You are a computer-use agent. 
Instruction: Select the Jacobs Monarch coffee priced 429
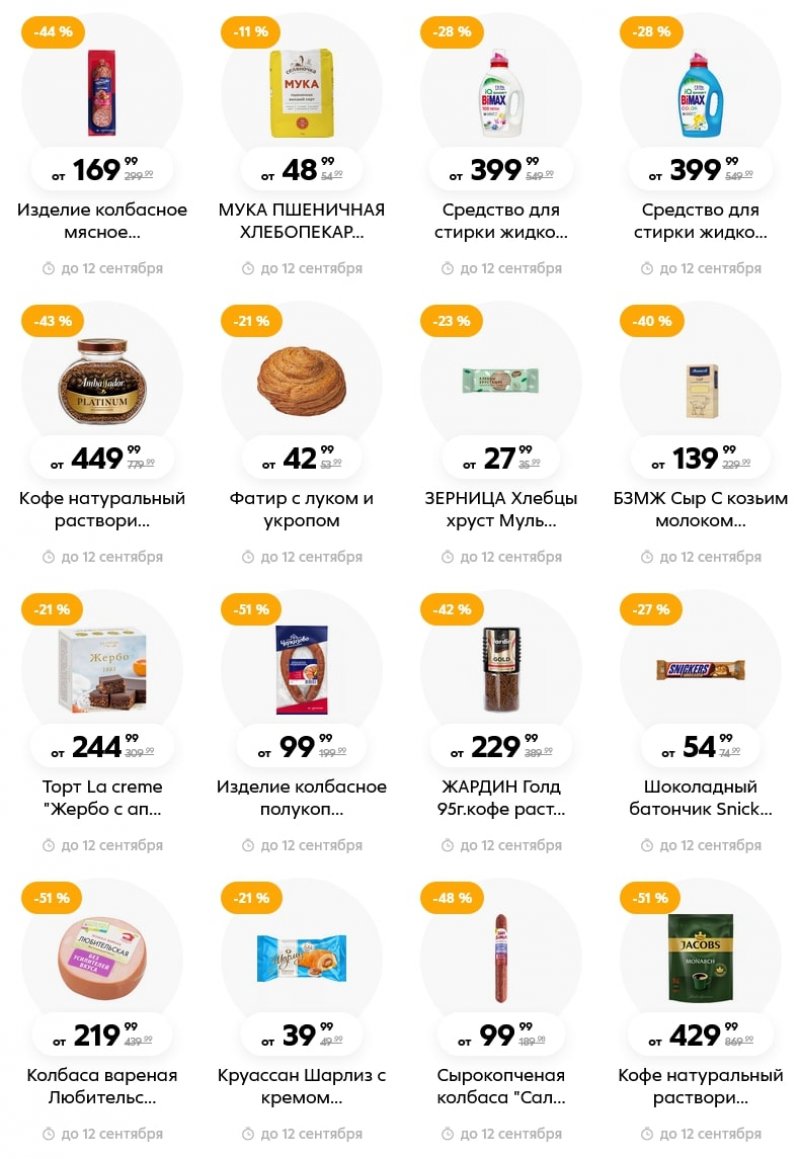click(x=700, y=960)
